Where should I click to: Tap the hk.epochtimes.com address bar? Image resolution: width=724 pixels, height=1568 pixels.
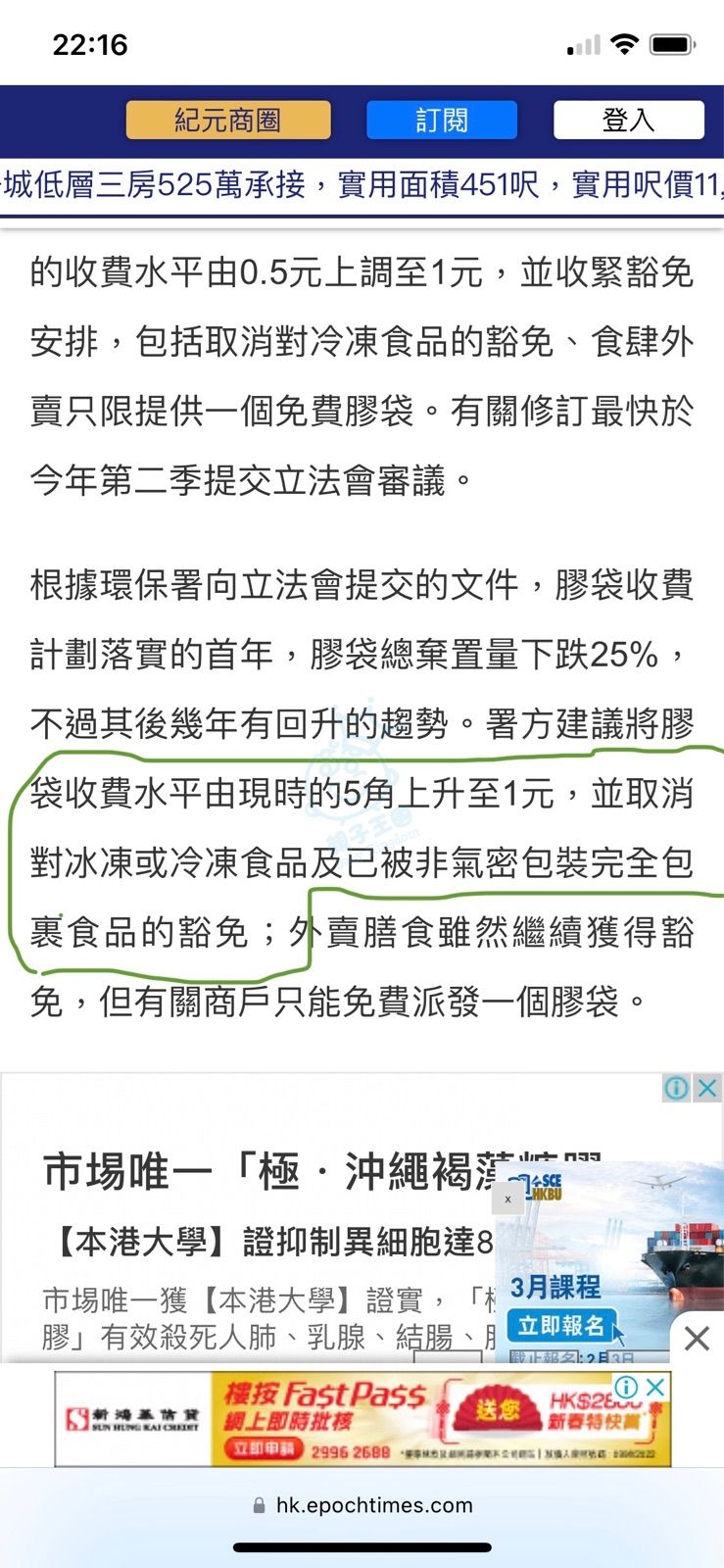pos(362,1505)
